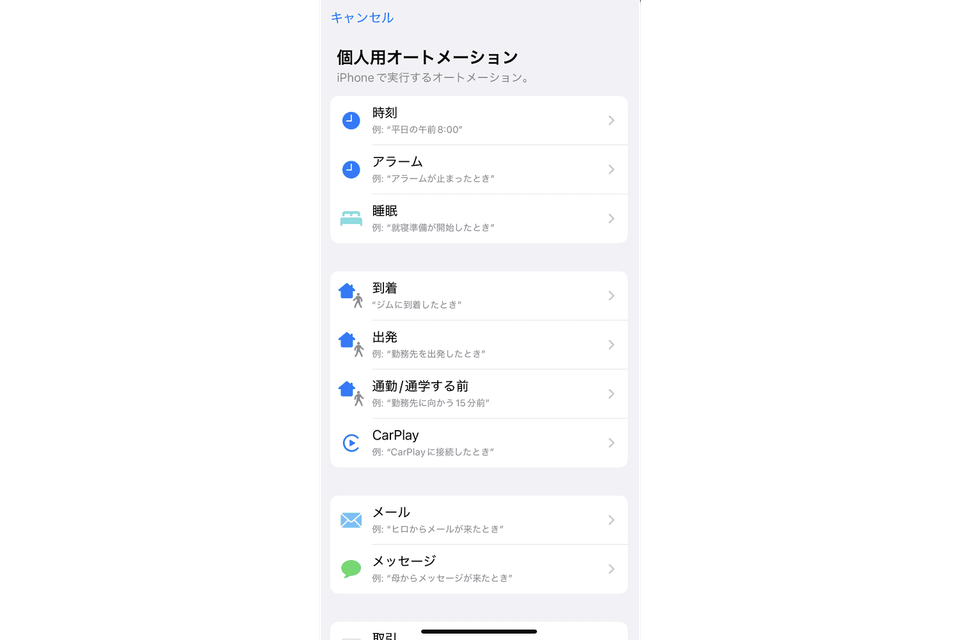The image size is (960, 640).
Task: Open 通勤/通学する前 trigger
Action: click(x=478, y=394)
